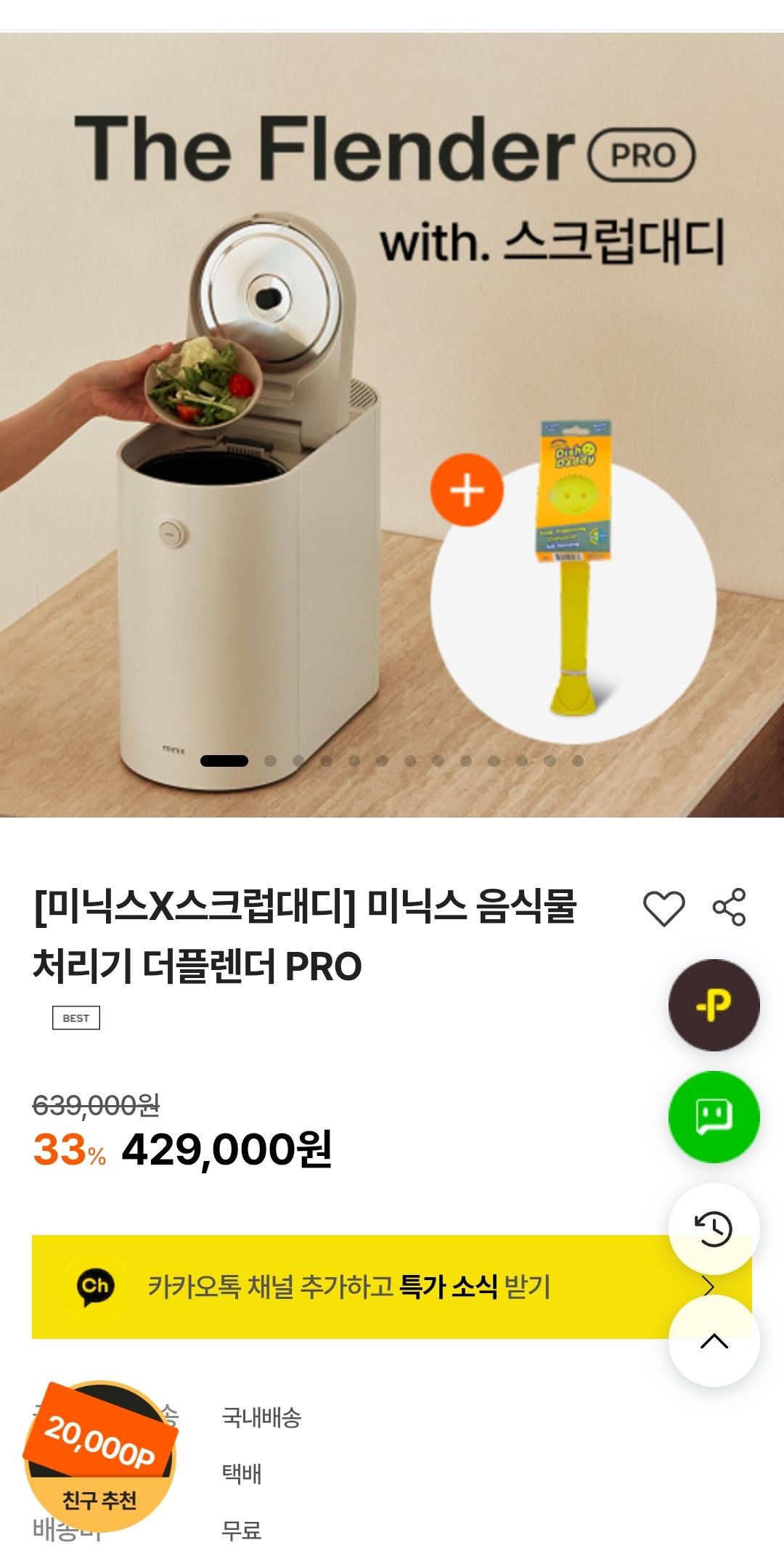Add product to wishlist with heart icon
This screenshot has height=1556, width=784.
click(663, 908)
